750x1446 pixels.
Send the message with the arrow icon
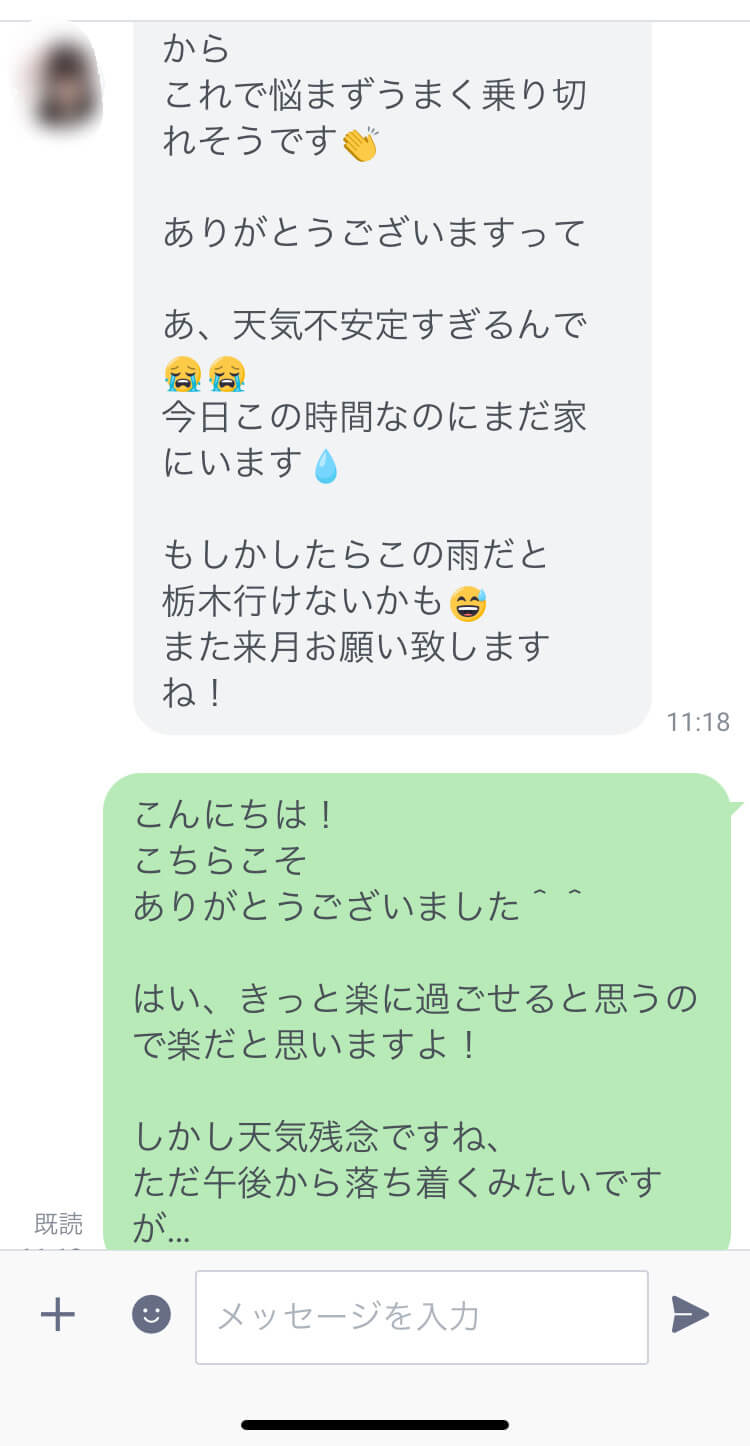click(x=690, y=1315)
